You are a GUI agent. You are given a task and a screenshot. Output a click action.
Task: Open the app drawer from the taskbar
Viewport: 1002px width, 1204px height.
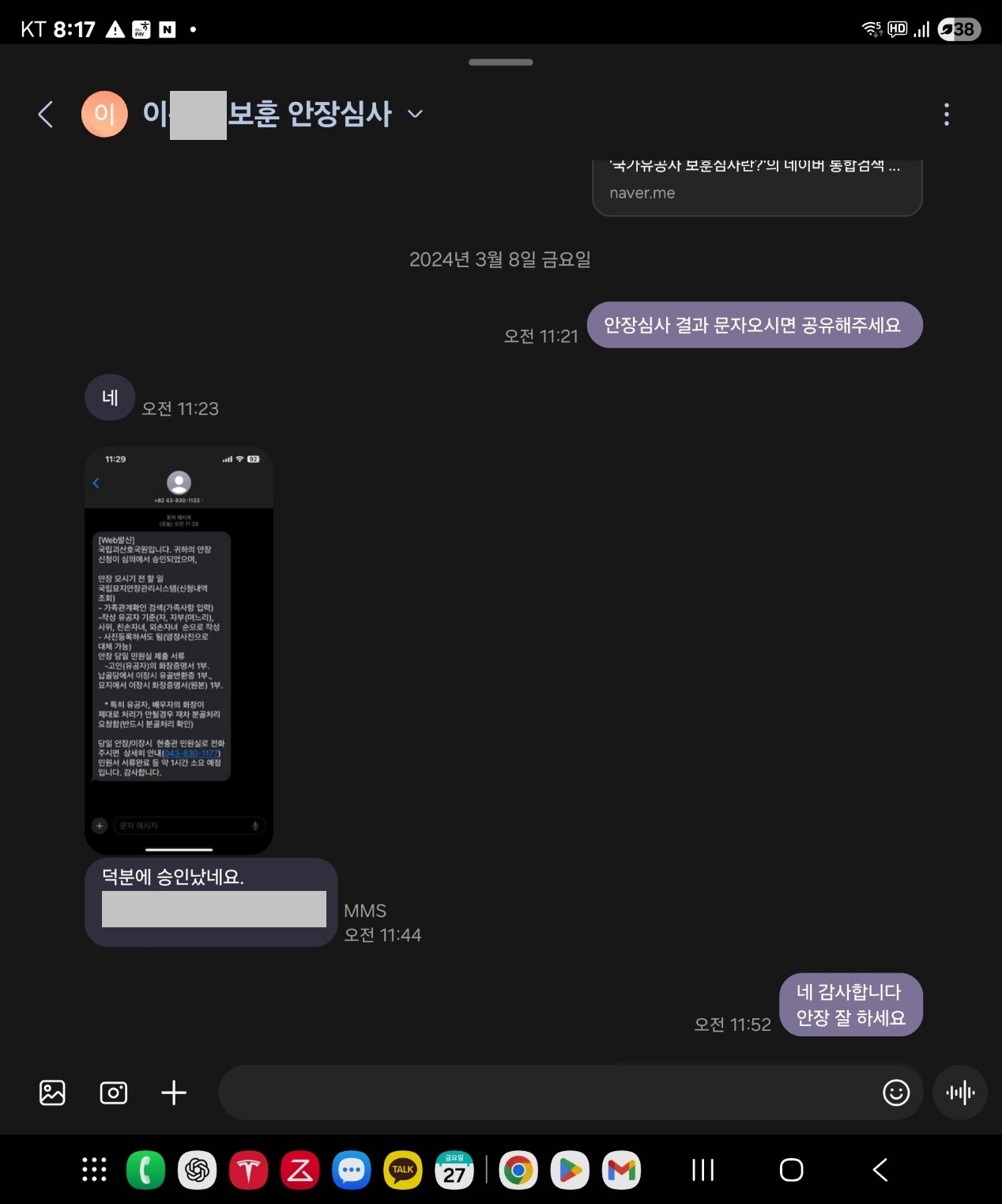(x=95, y=1170)
